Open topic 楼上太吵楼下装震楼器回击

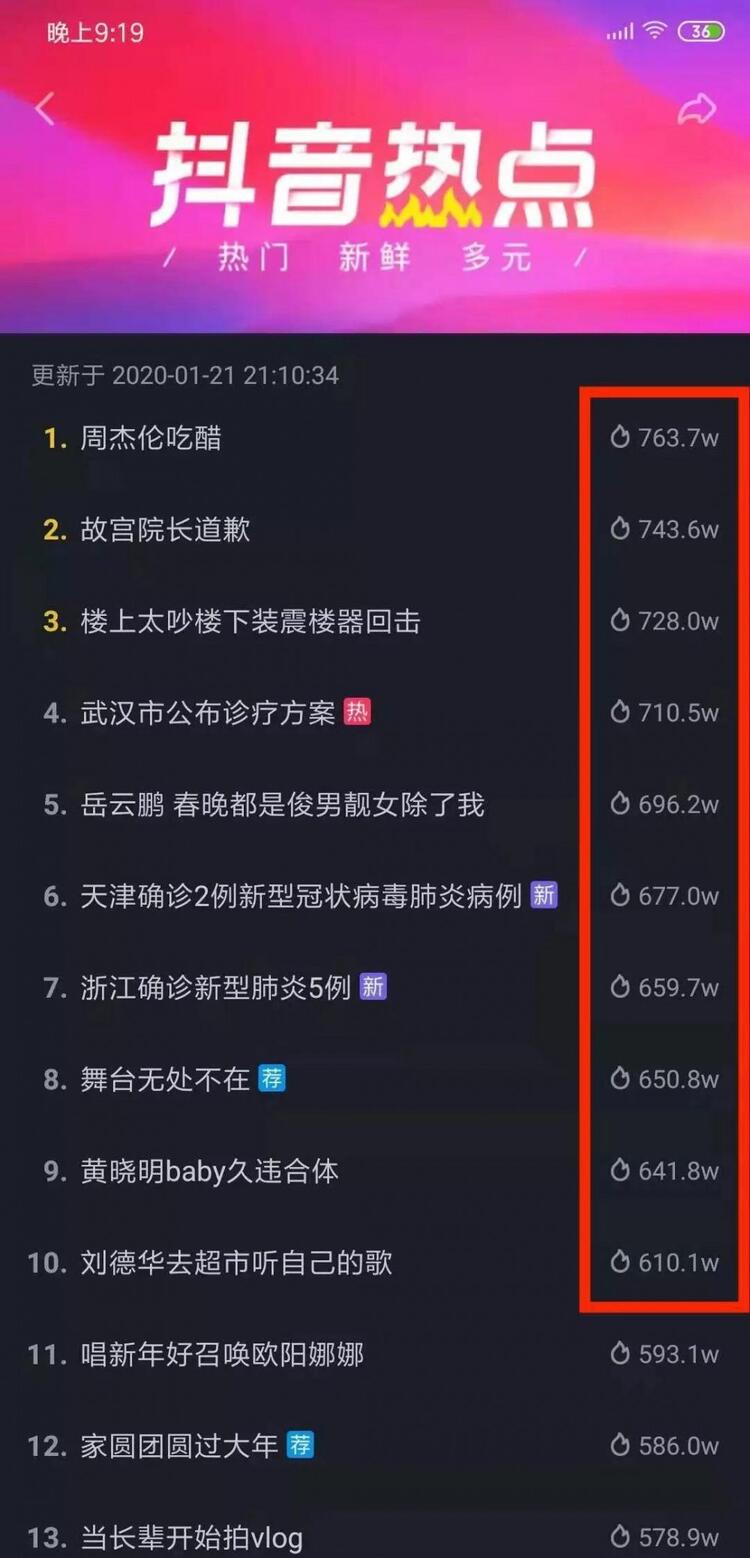click(x=250, y=621)
